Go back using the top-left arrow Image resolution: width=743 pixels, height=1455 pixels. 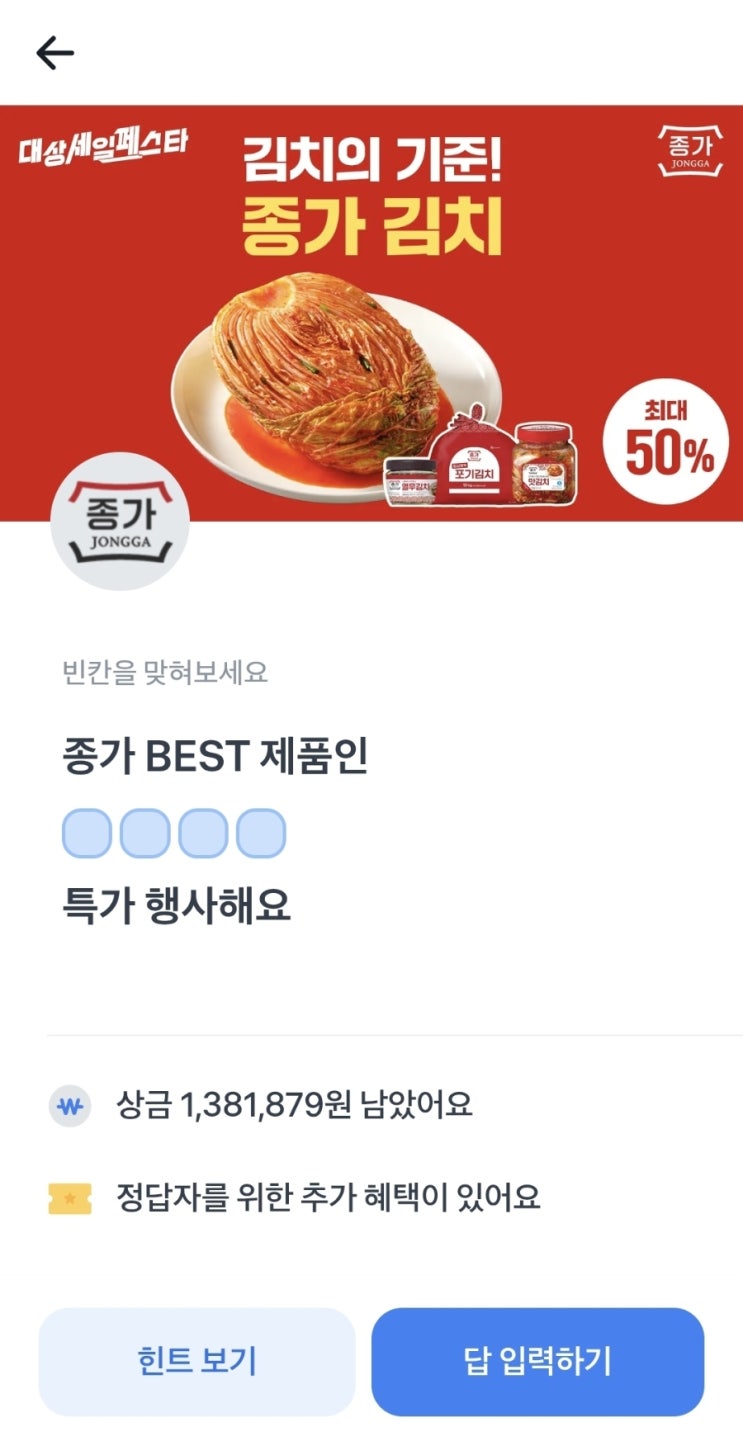pos(55,54)
